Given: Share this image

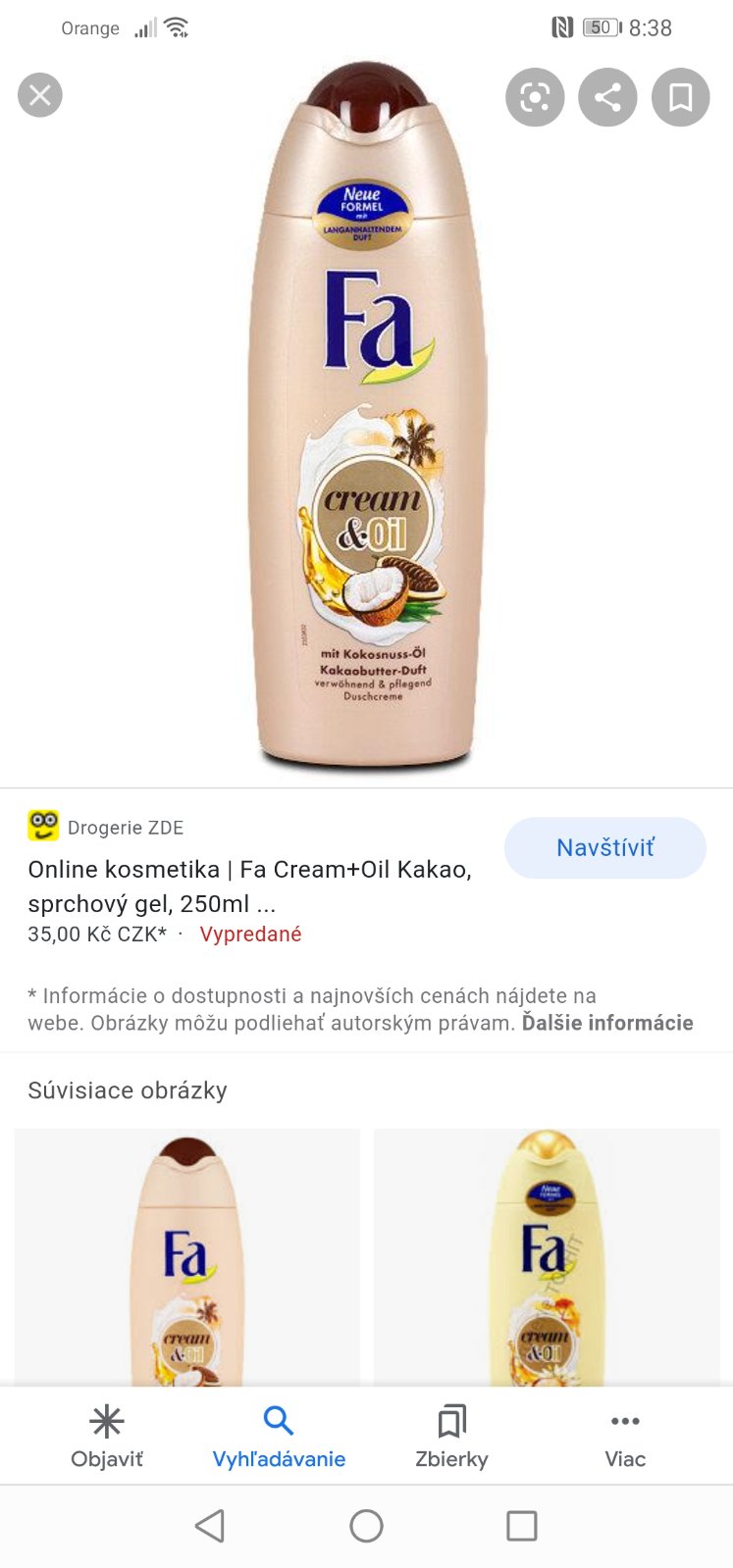Looking at the screenshot, I should point(607,97).
